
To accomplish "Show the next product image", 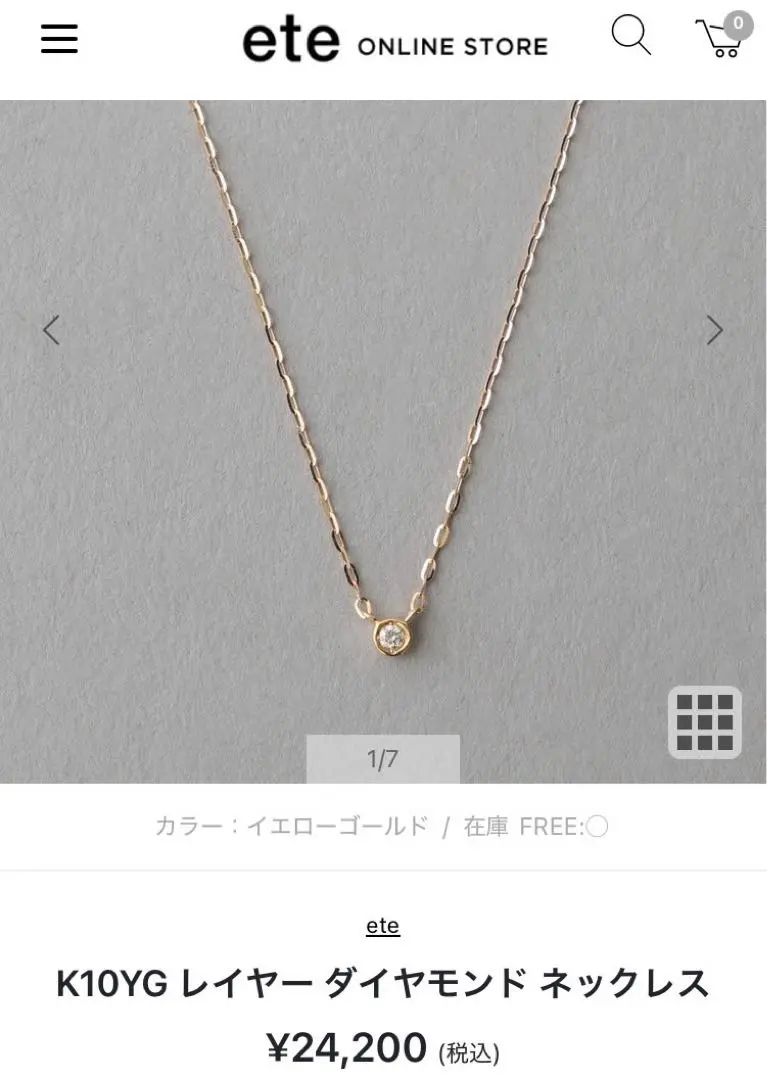I will tap(714, 329).
